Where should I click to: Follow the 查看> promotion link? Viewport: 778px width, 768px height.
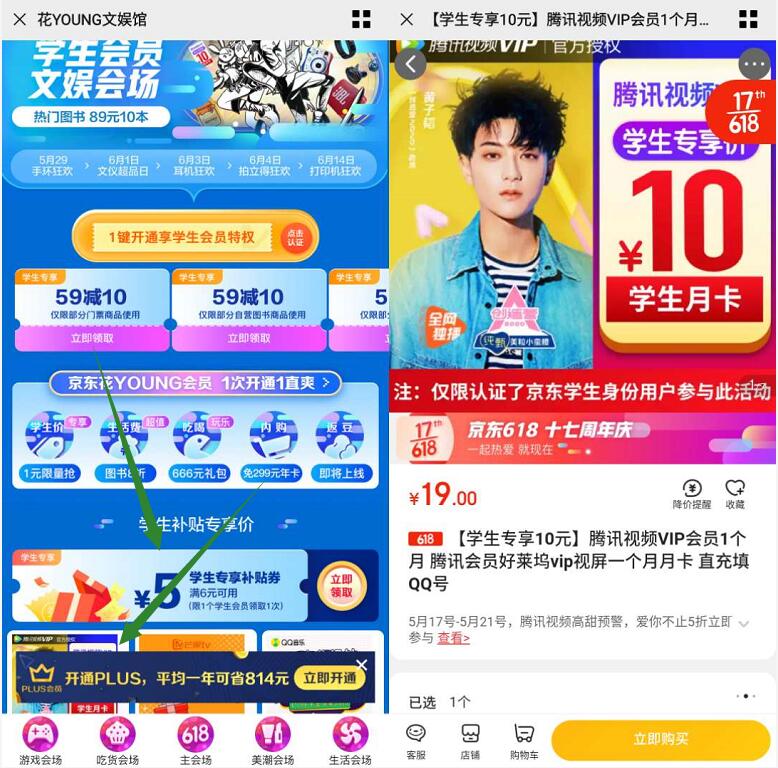[x=453, y=638]
